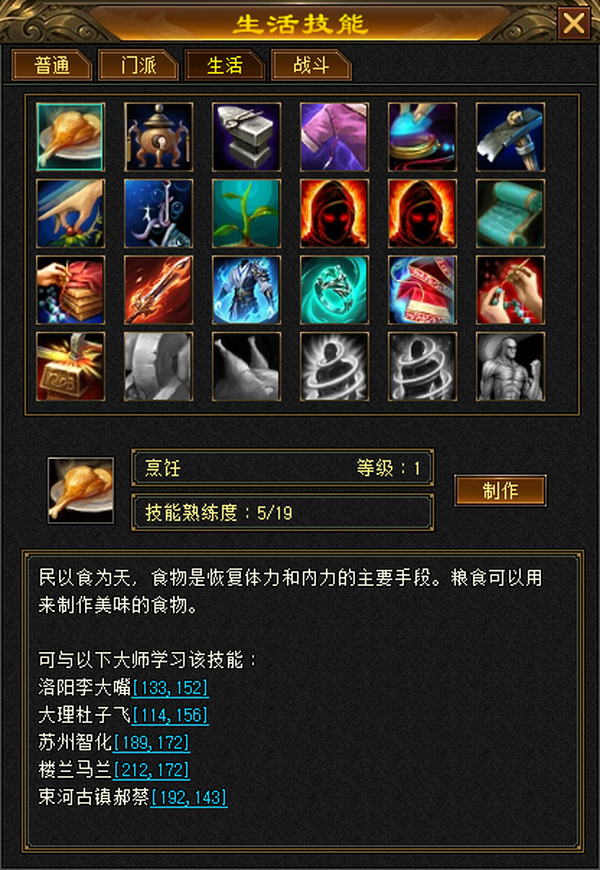
Task: Pick the green sprout planting skill icon
Action: 246,213
